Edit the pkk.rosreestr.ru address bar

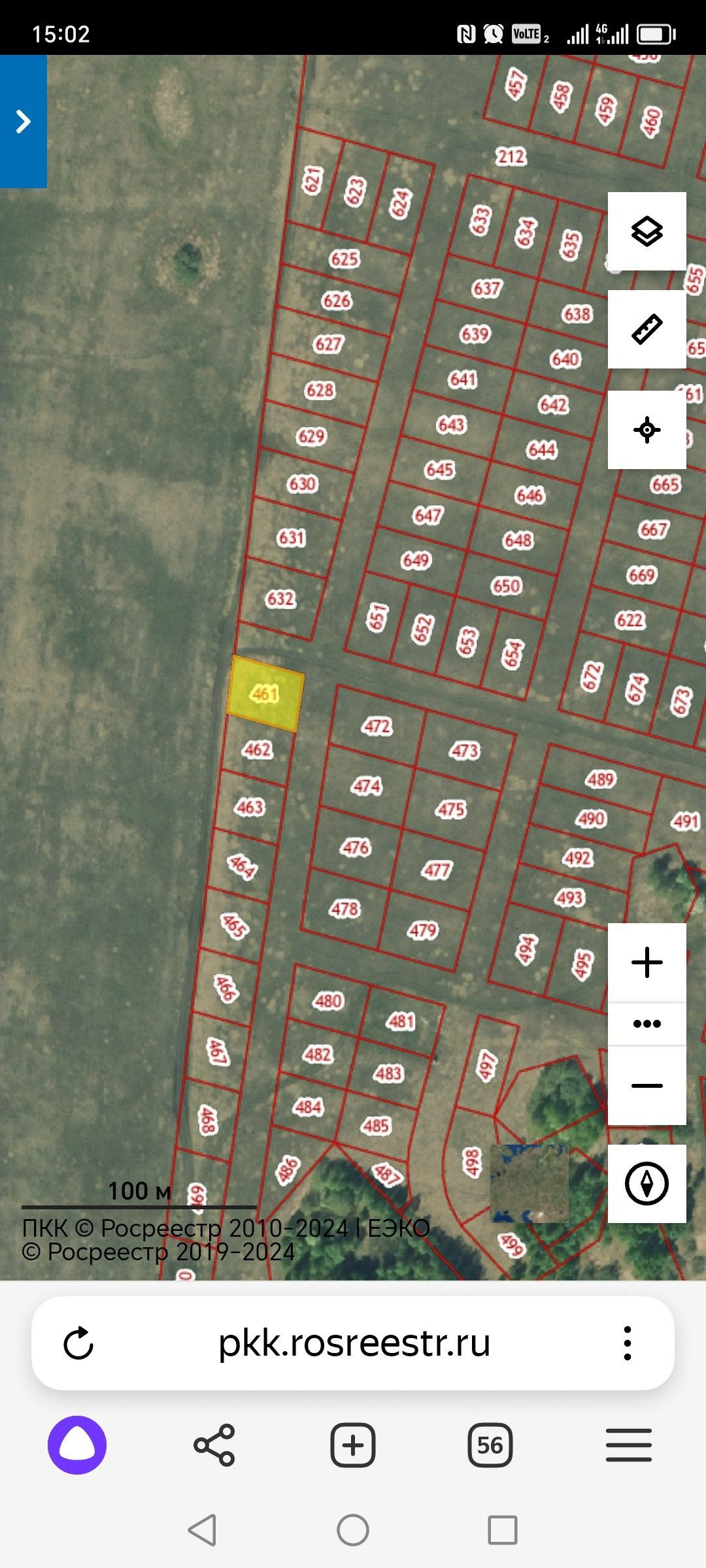[353, 1343]
